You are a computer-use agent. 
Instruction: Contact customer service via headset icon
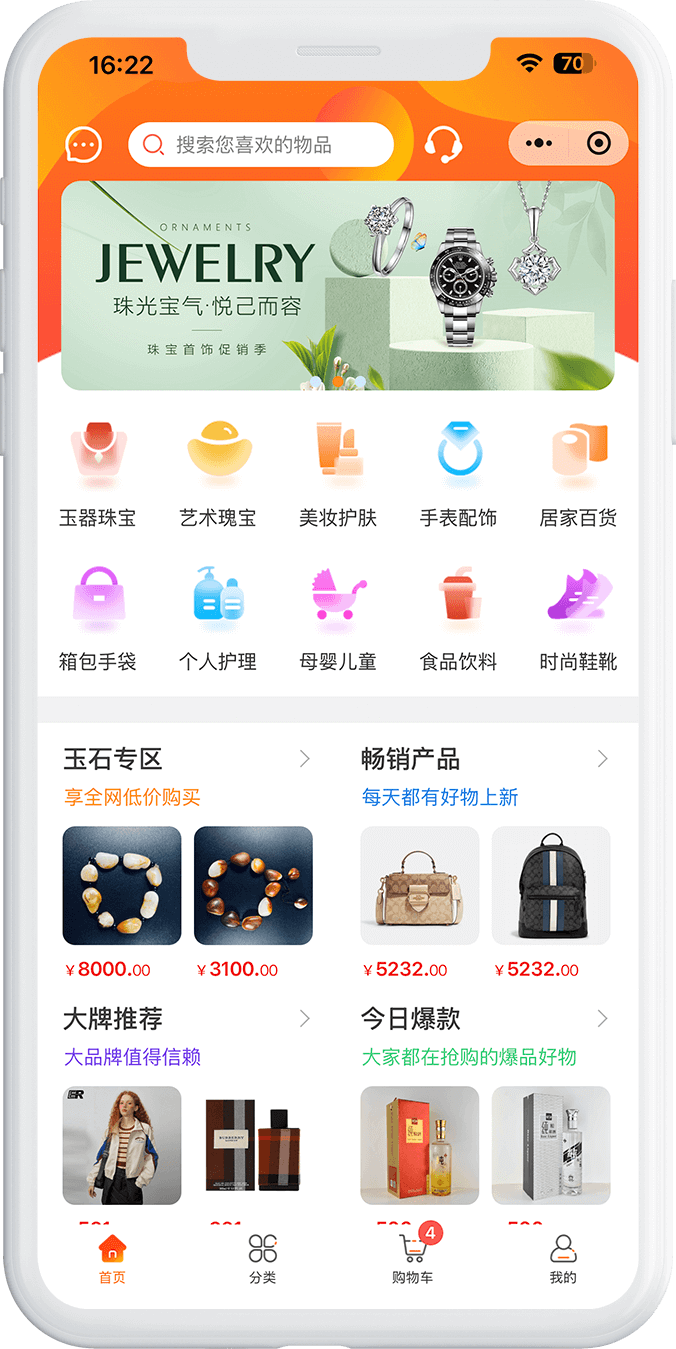[443, 145]
